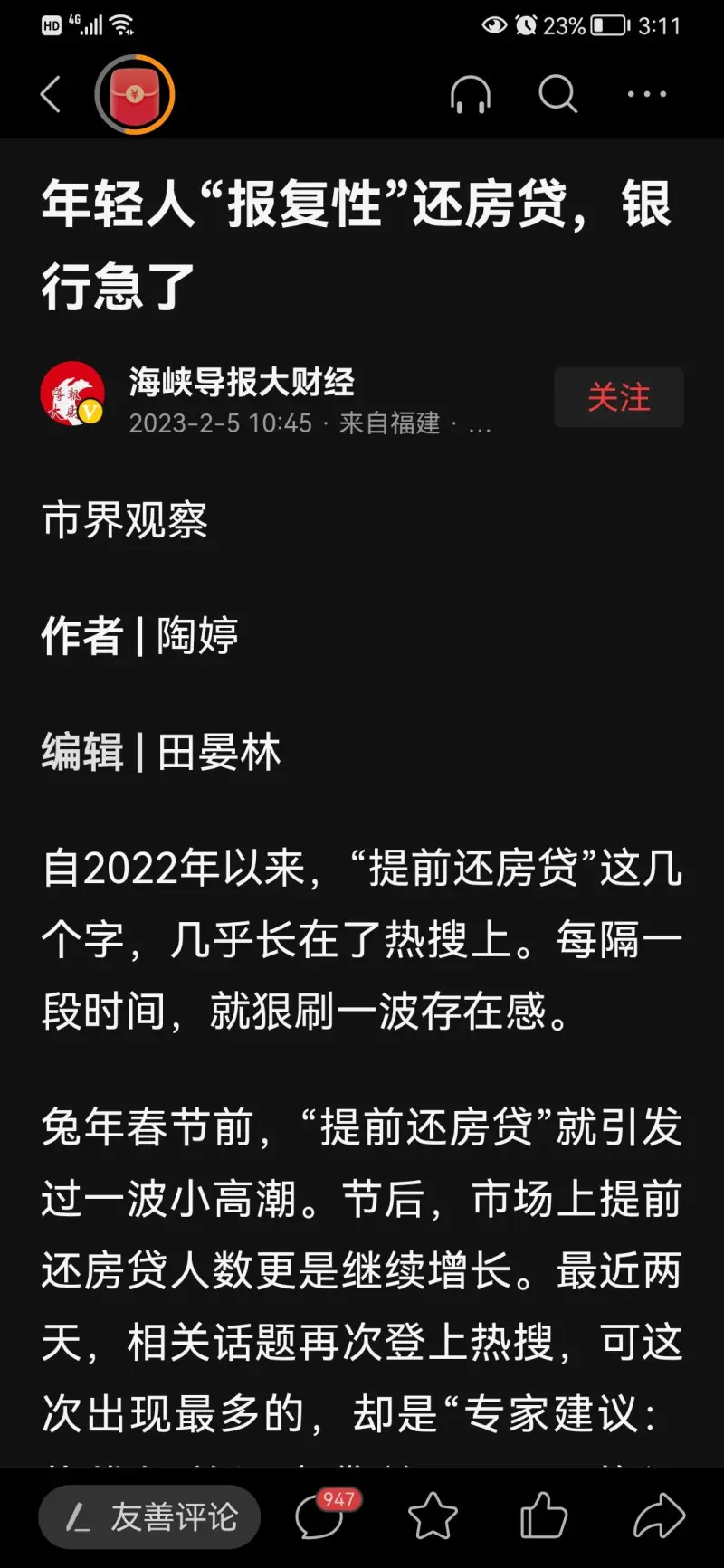View the 947 comments
The height and width of the screenshot is (1568, 724).
pyautogui.click(x=321, y=1516)
